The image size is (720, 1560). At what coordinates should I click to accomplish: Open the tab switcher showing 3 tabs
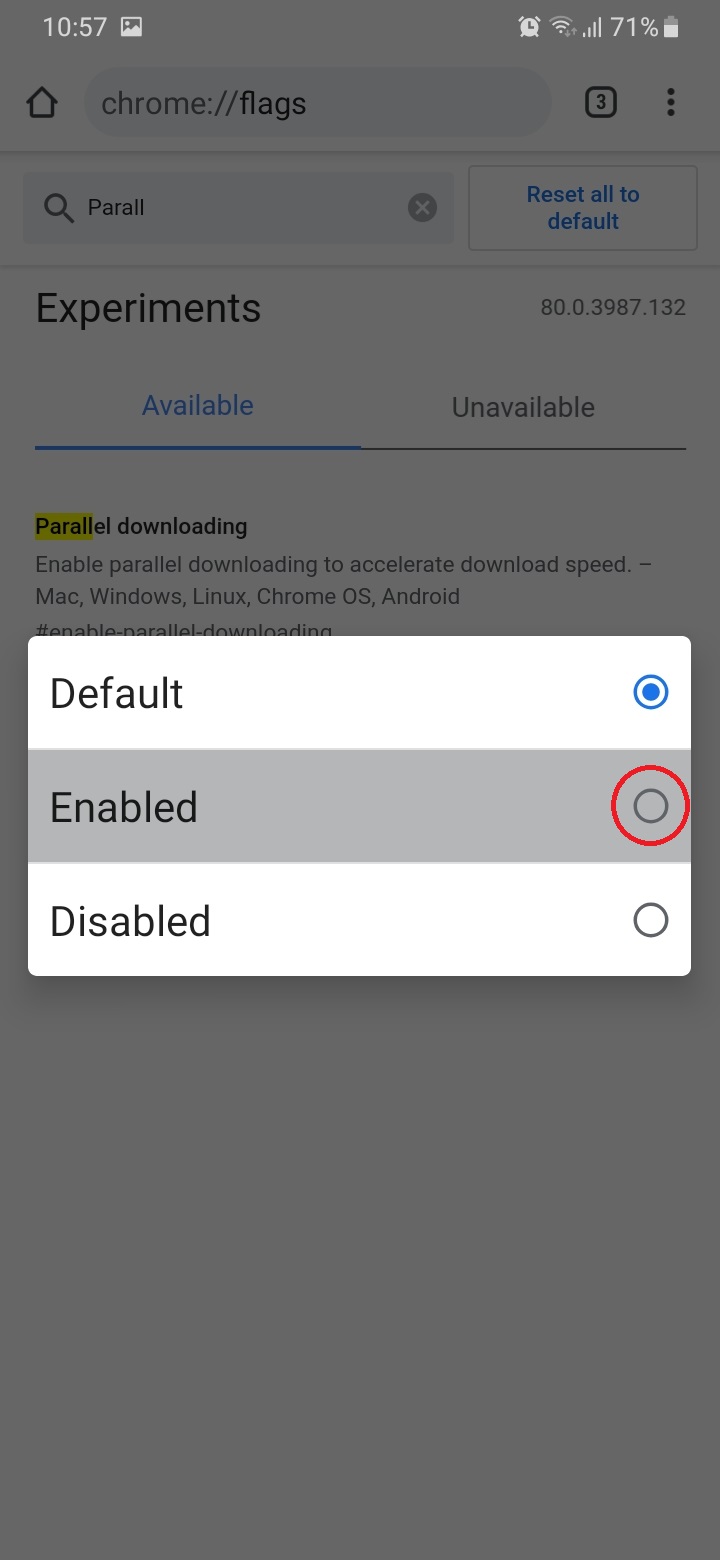point(600,102)
